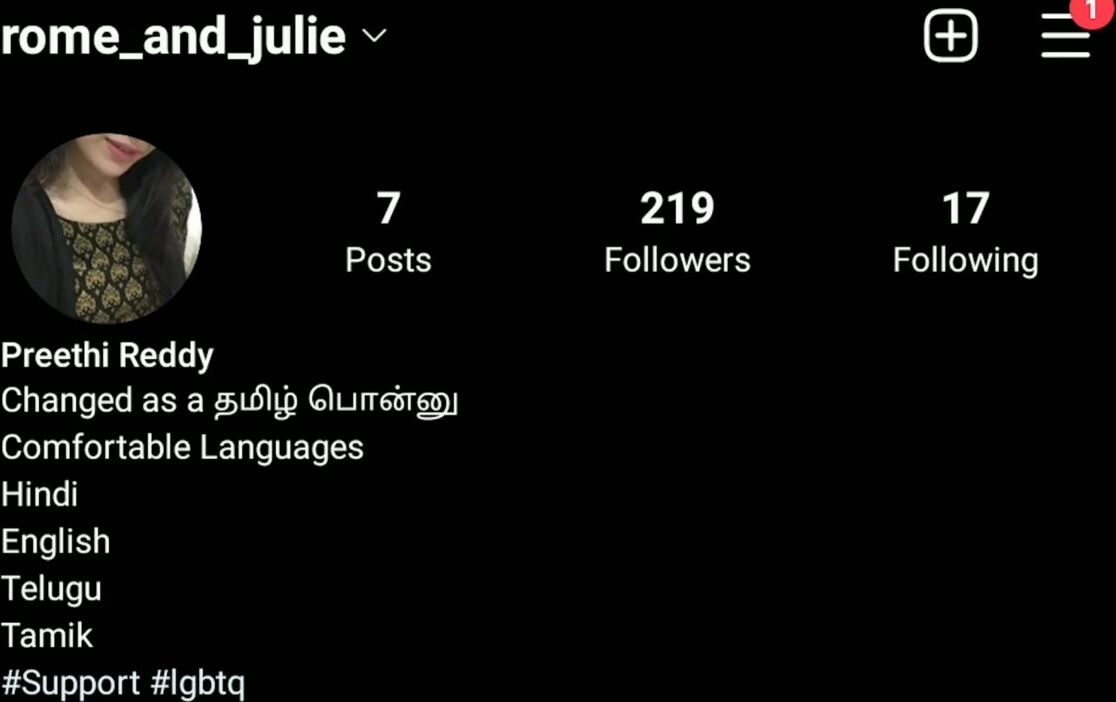This screenshot has height=702, width=1116.
Task: Open the #Support hashtag
Action: click(70, 684)
